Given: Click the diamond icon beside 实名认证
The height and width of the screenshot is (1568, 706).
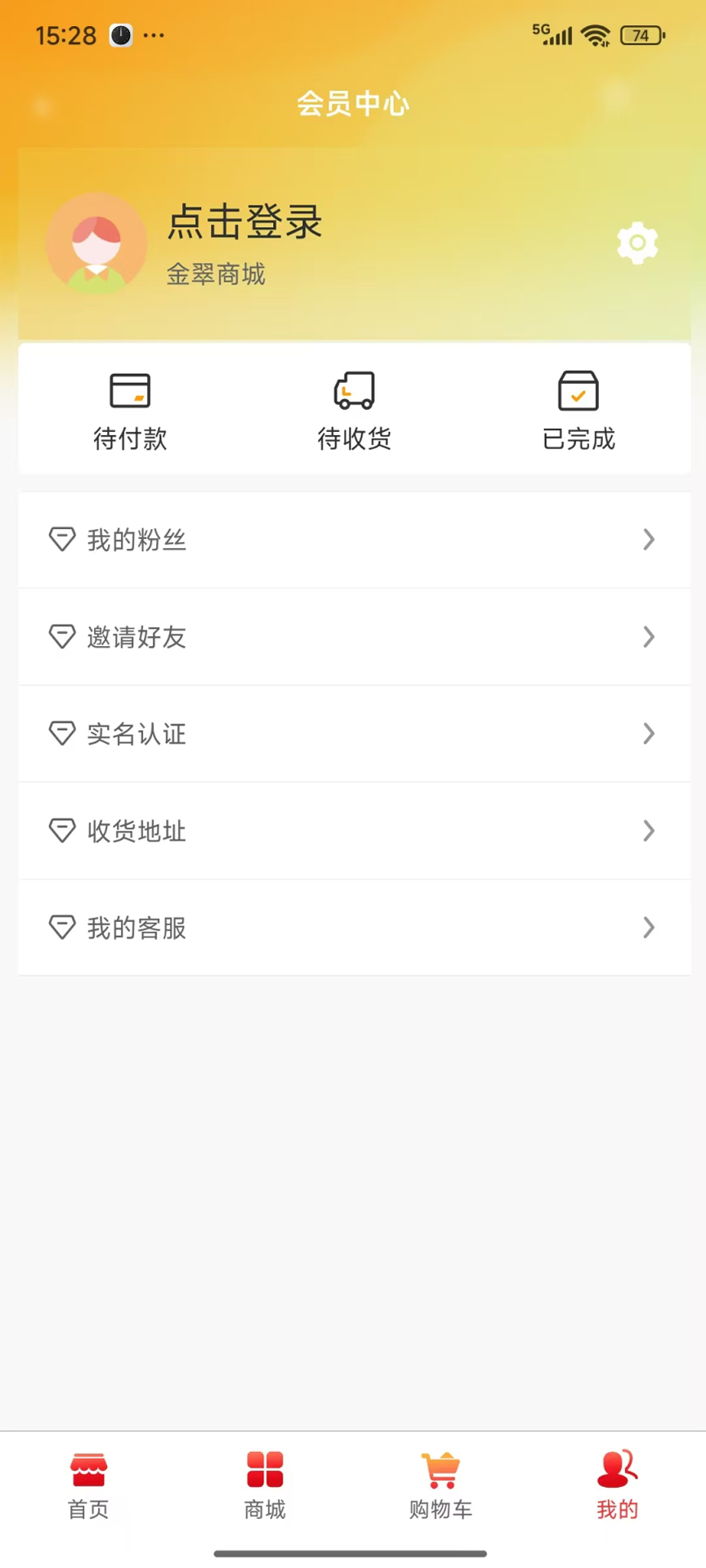Looking at the screenshot, I should click(63, 733).
